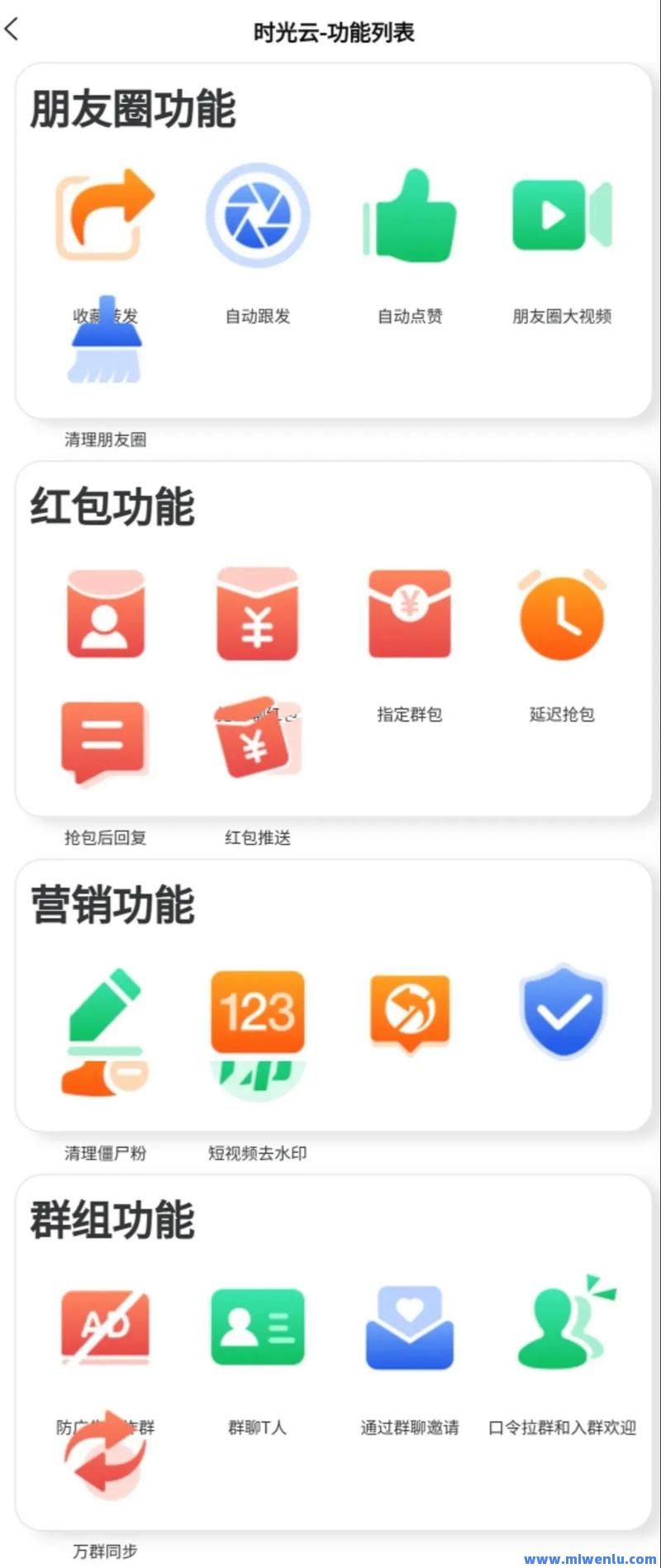The image size is (661, 1568).
Task: Go back from the 时光云 function list
Action: [x=13, y=31]
